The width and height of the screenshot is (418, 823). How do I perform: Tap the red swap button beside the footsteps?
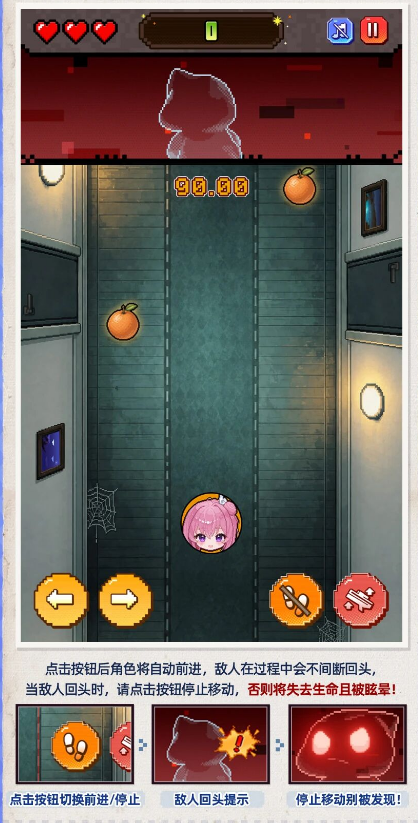(361, 600)
